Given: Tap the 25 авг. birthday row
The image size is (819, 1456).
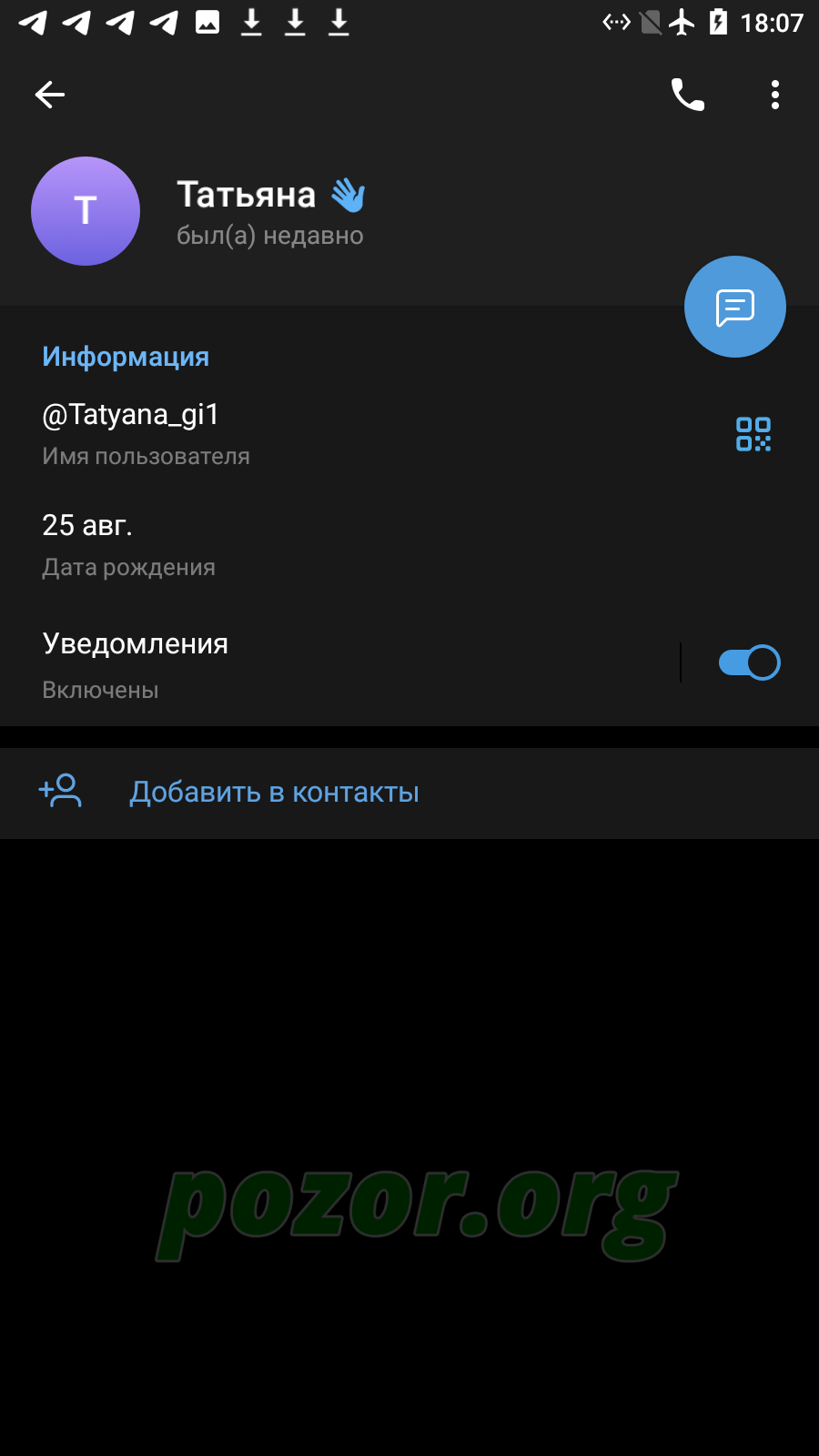Looking at the screenshot, I should click(409, 545).
